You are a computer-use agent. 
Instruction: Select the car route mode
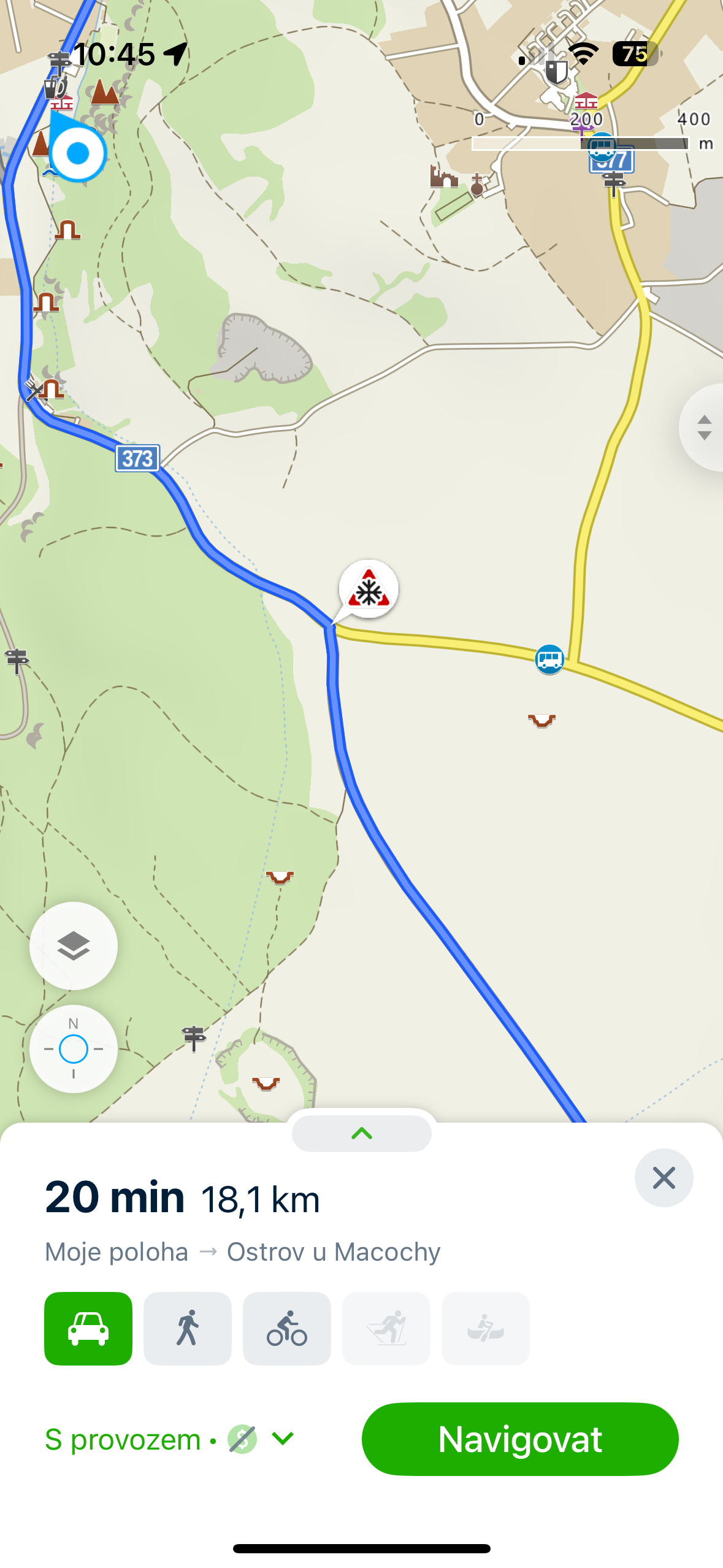click(88, 1328)
